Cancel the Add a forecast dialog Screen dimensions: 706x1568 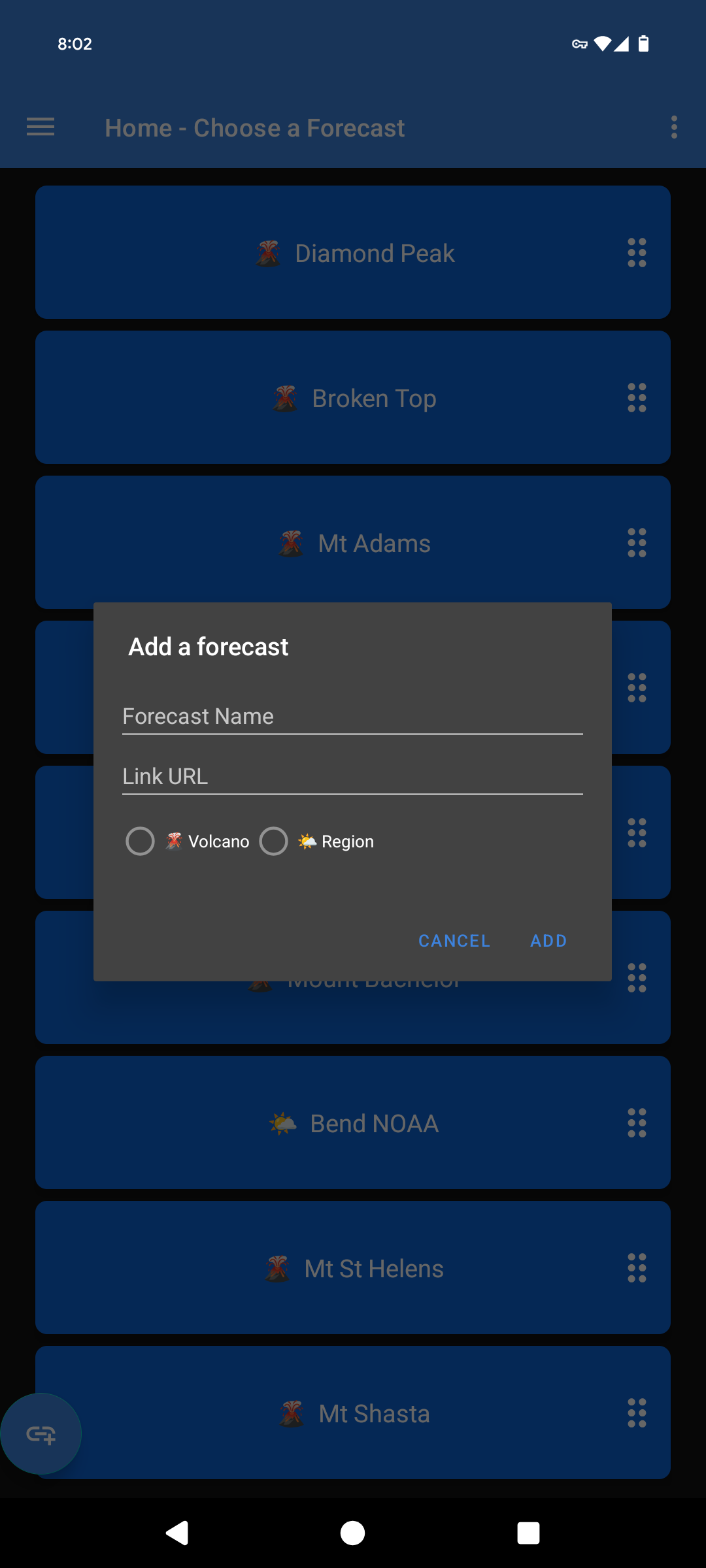(x=454, y=941)
